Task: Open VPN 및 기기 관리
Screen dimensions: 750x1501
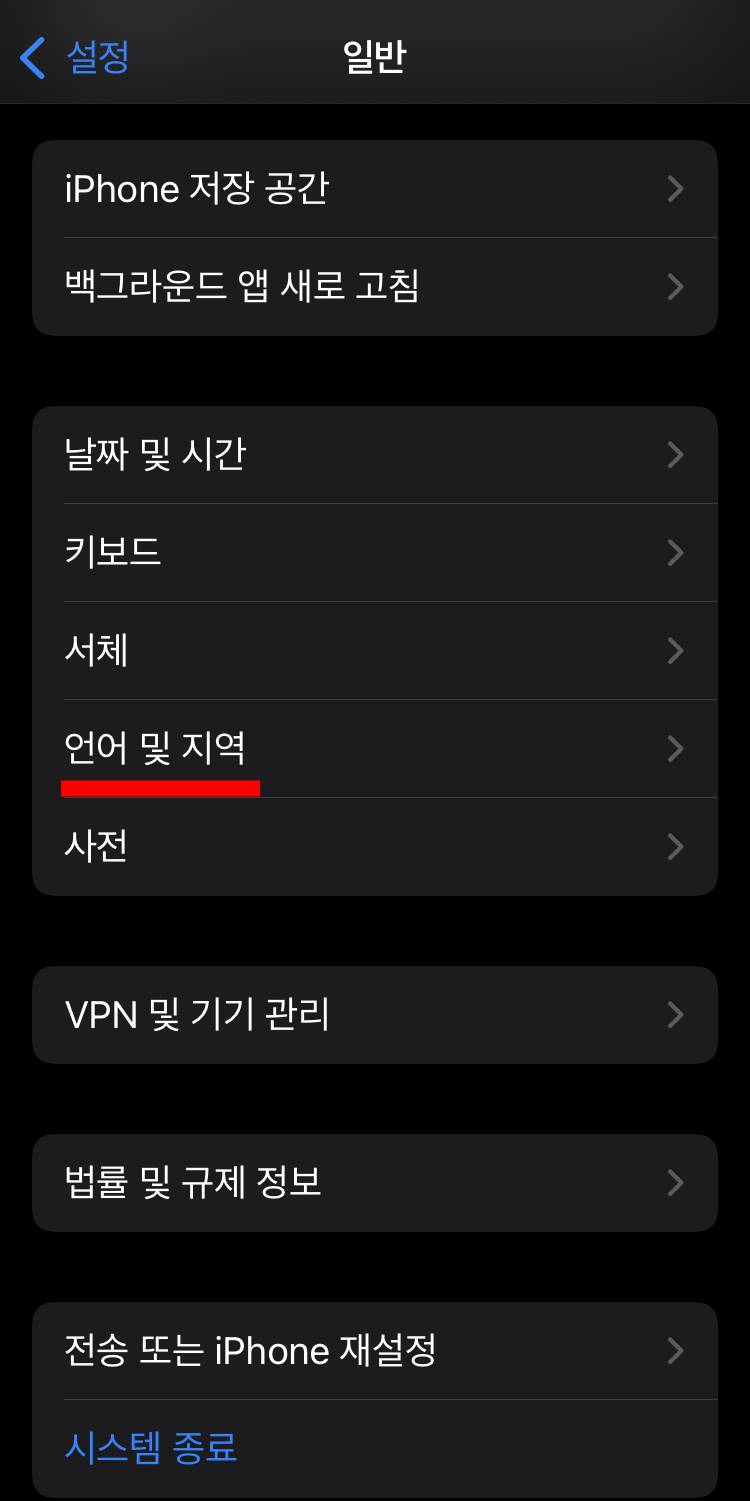Action: [375, 1015]
